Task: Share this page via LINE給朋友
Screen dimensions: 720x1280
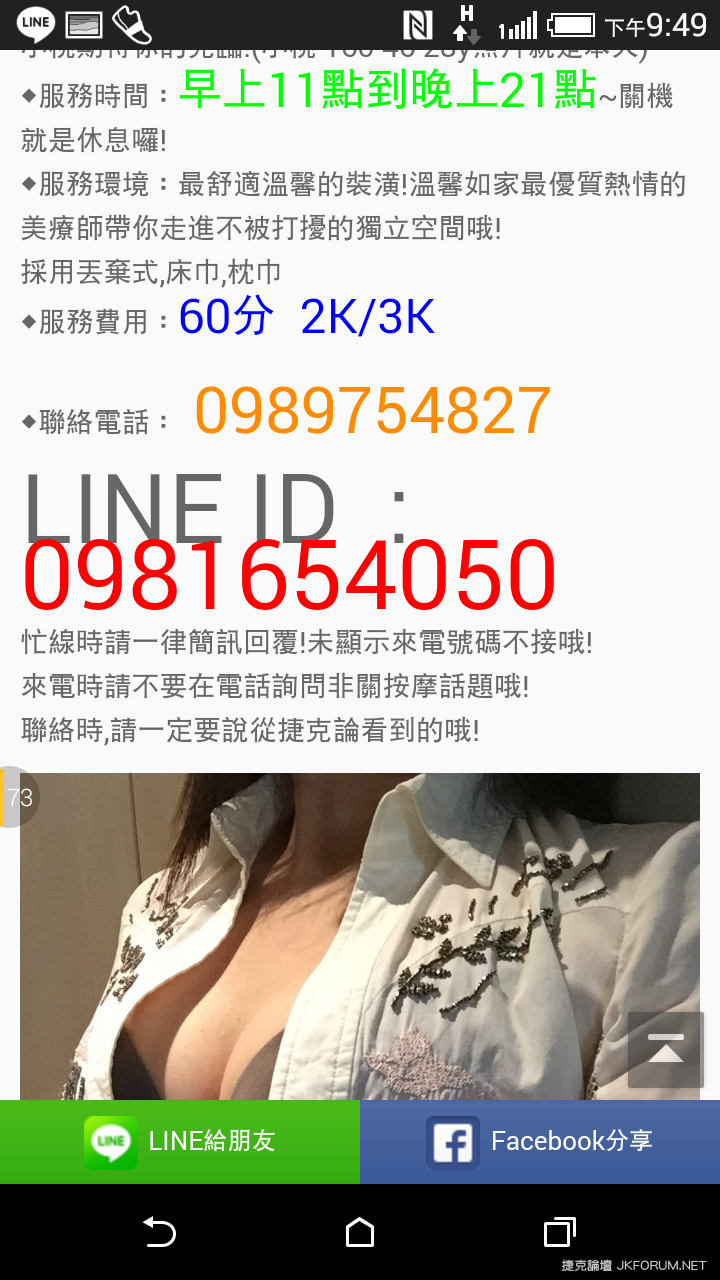Action: click(180, 1142)
